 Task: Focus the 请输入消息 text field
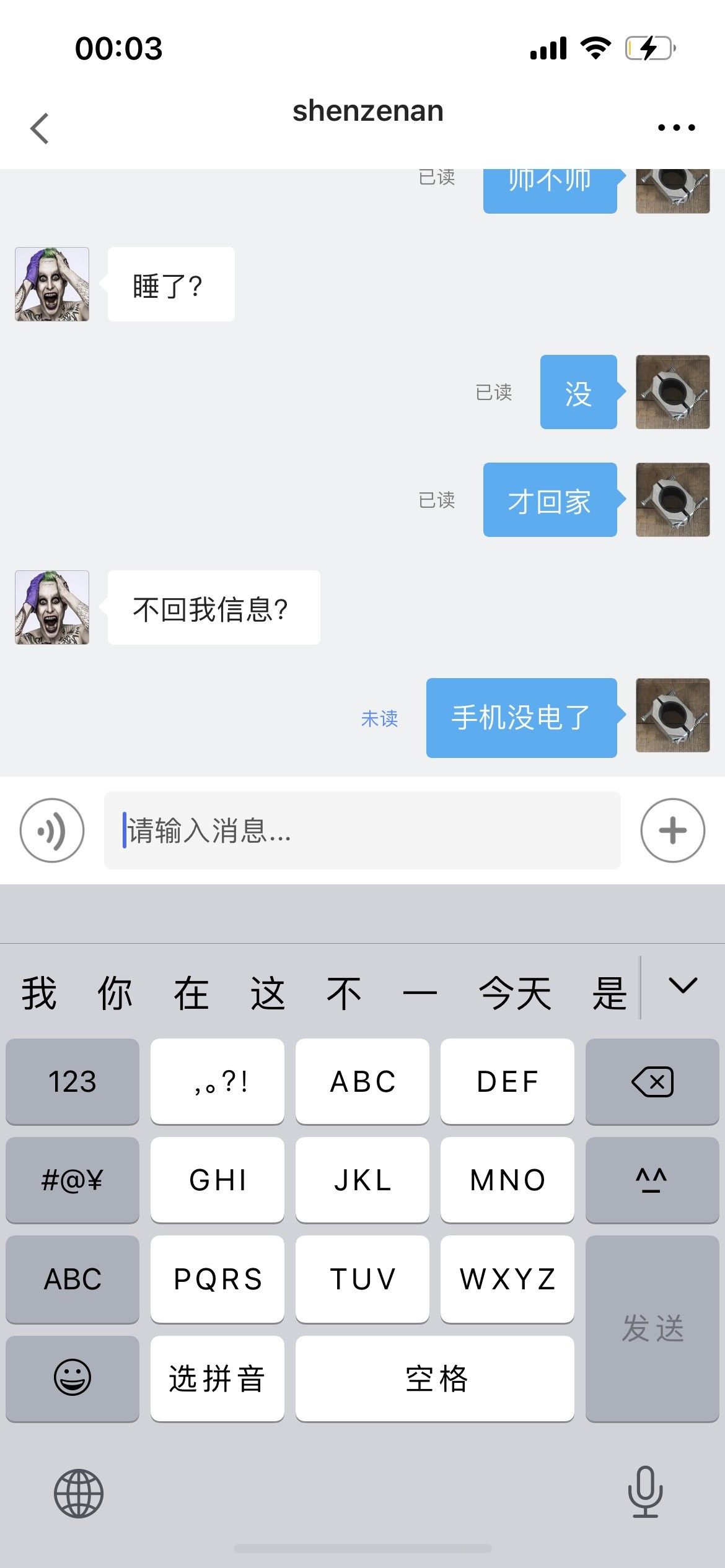362,830
